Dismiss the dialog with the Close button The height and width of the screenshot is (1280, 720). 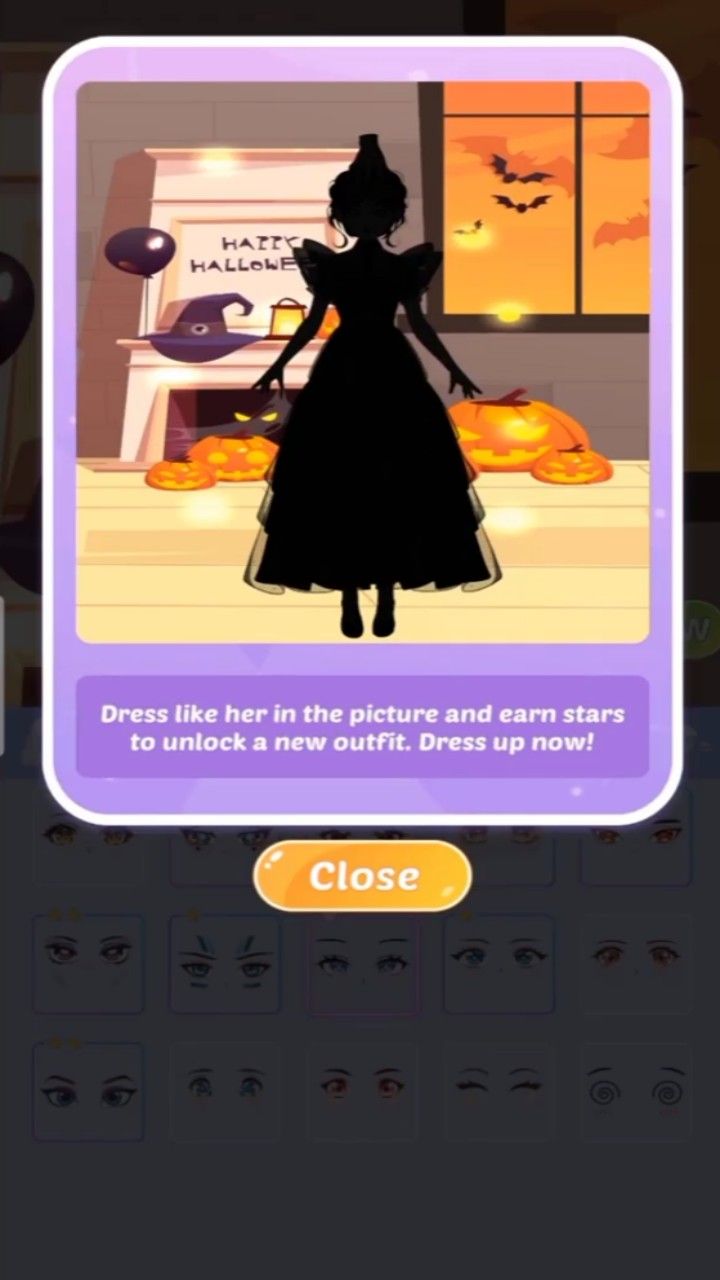362,876
